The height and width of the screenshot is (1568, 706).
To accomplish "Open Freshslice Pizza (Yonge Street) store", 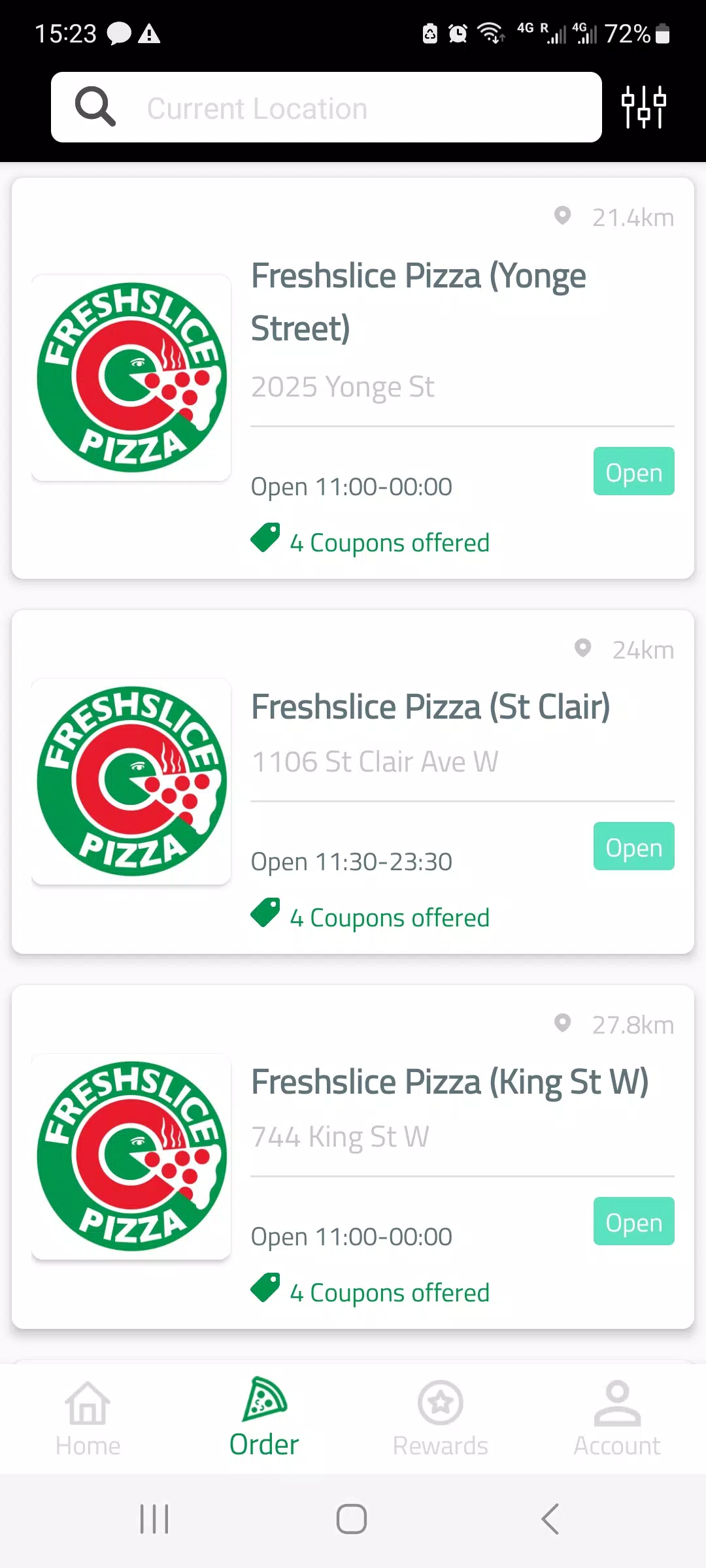I will pyautogui.click(x=353, y=378).
